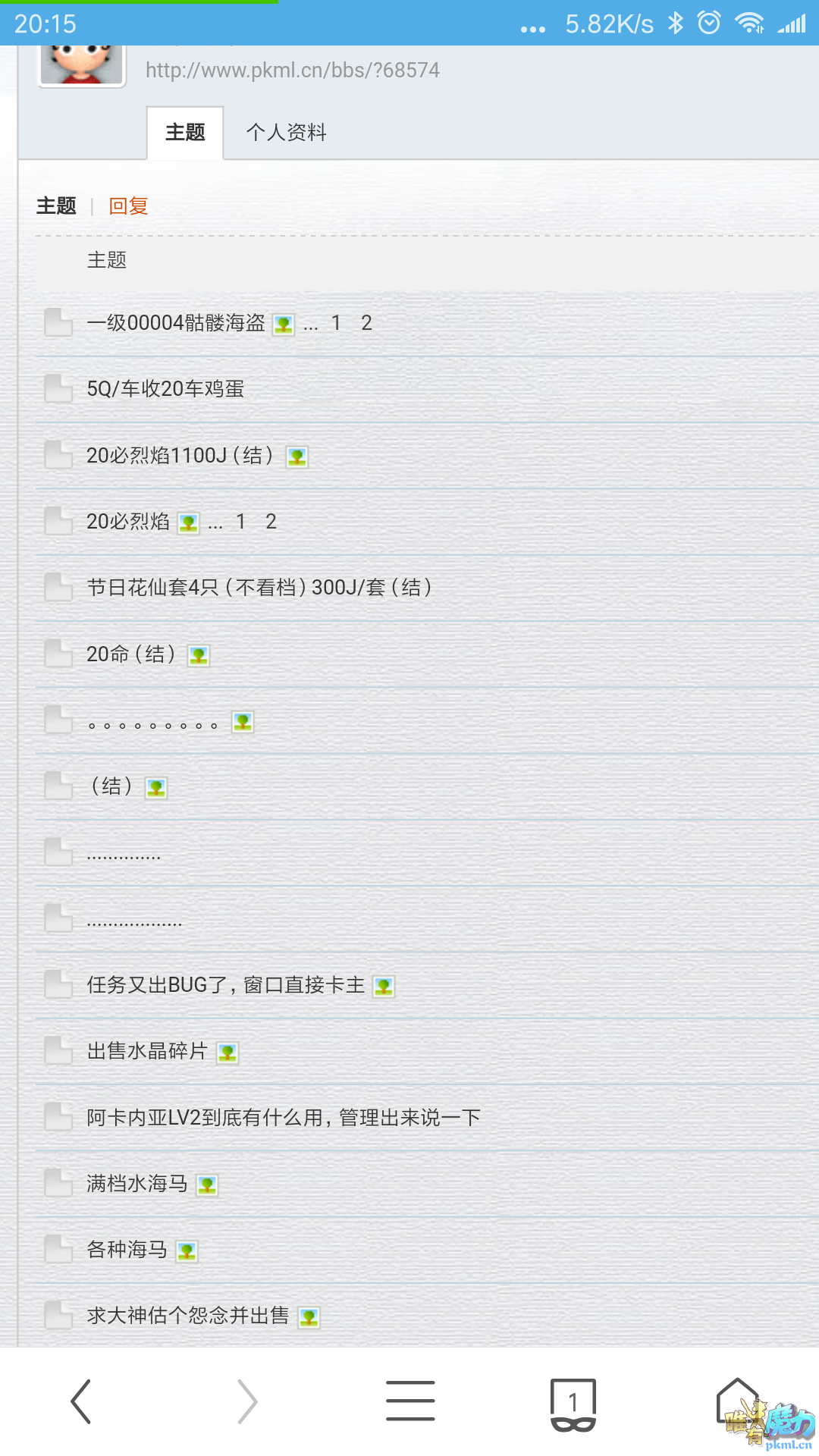Screen dimensions: 819x1456
Task: Open thread 各种海马
Action: tap(127, 1250)
